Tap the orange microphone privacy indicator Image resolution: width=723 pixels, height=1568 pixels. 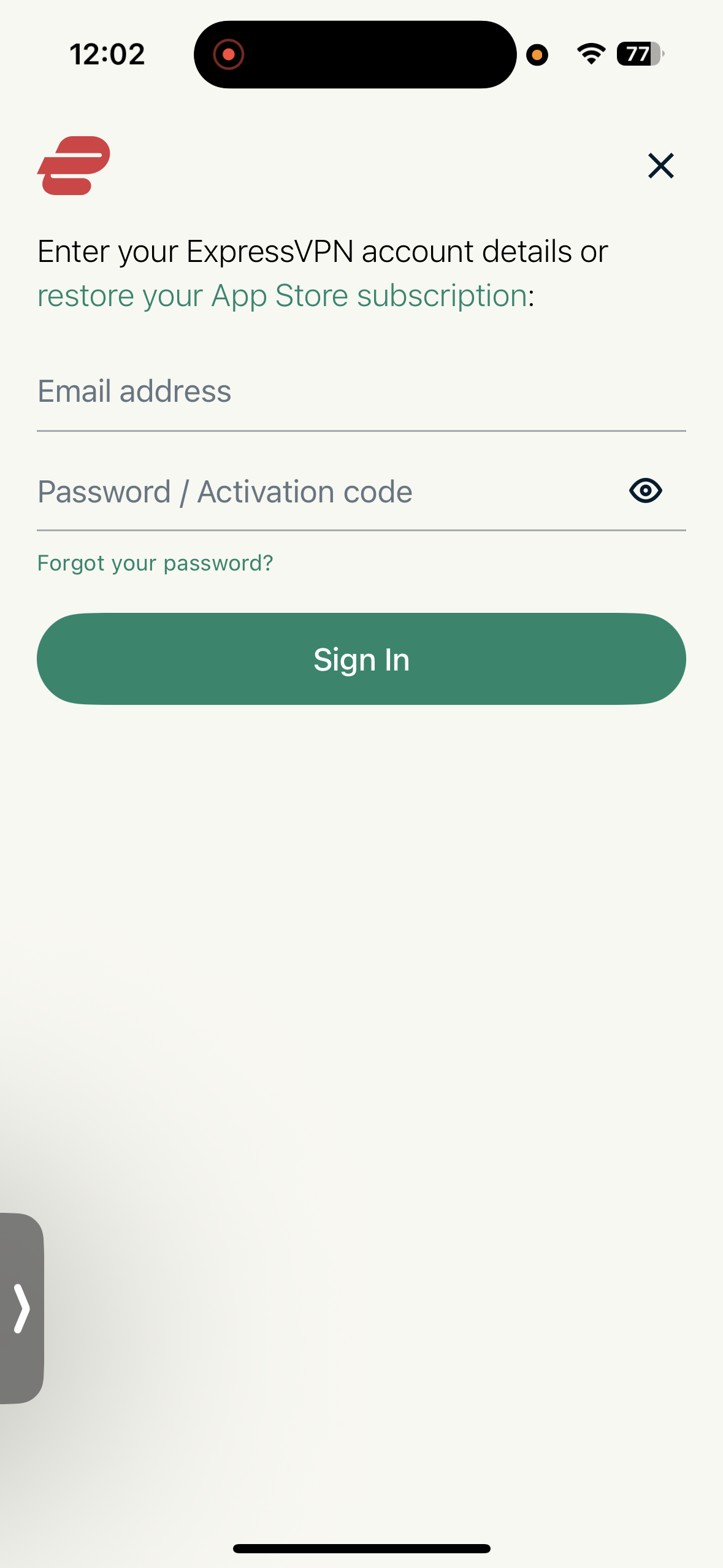pos(537,55)
